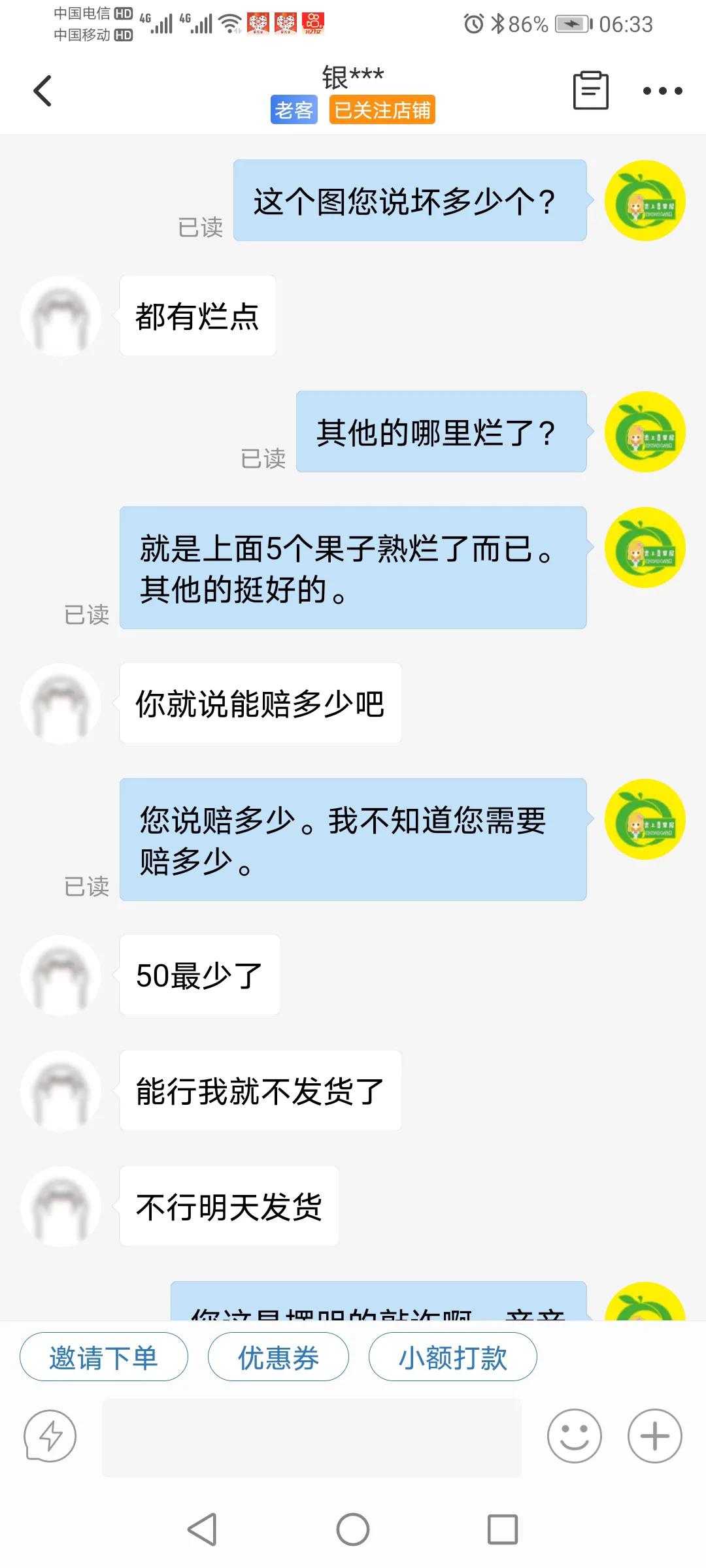
Task: Tap the message bubble saying 50最少了
Action: coord(198,975)
